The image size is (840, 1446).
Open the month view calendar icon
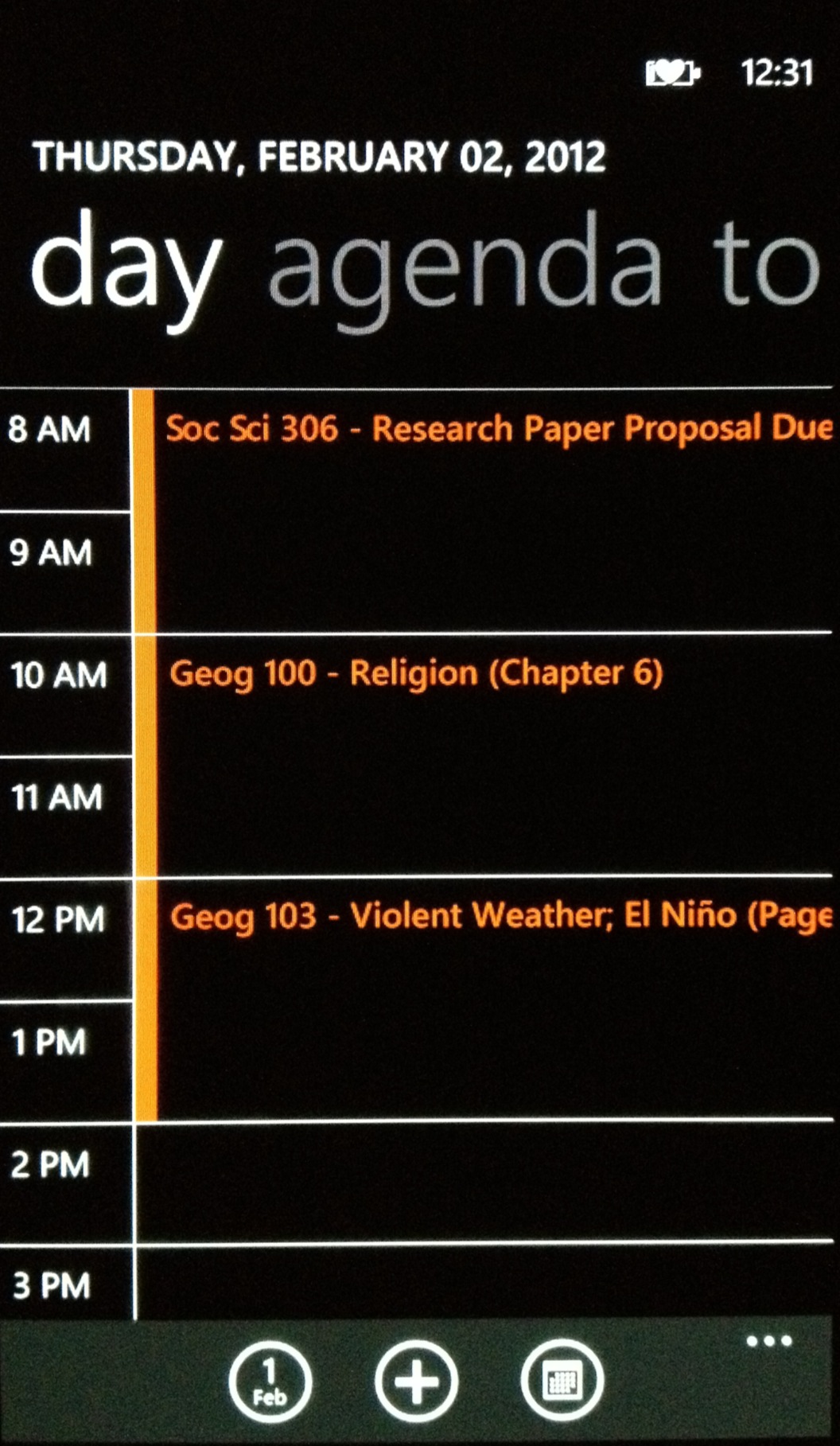(x=562, y=1382)
